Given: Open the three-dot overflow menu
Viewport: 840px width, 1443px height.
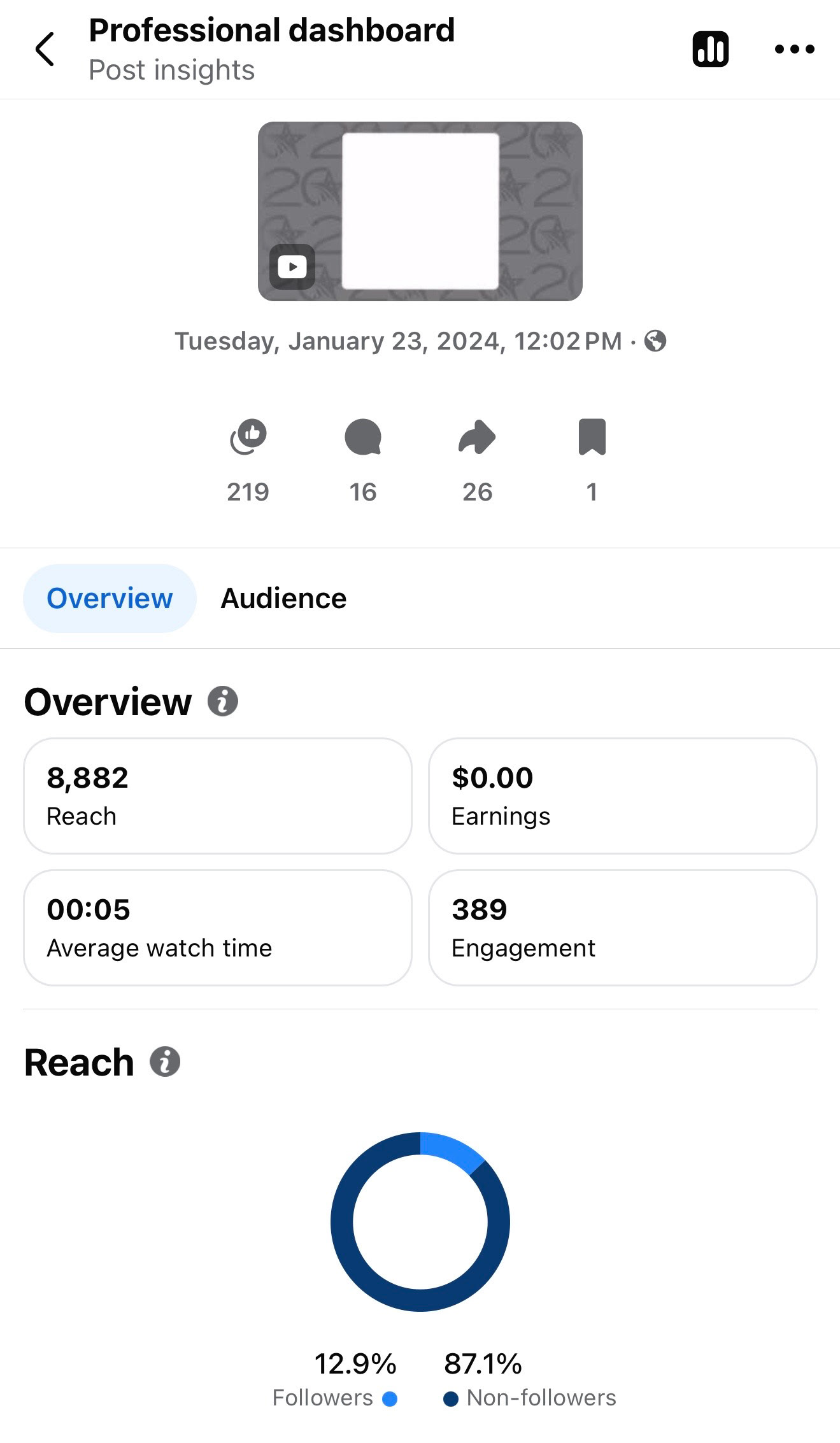Looking at the screenshot, I should tap(794, 49).
